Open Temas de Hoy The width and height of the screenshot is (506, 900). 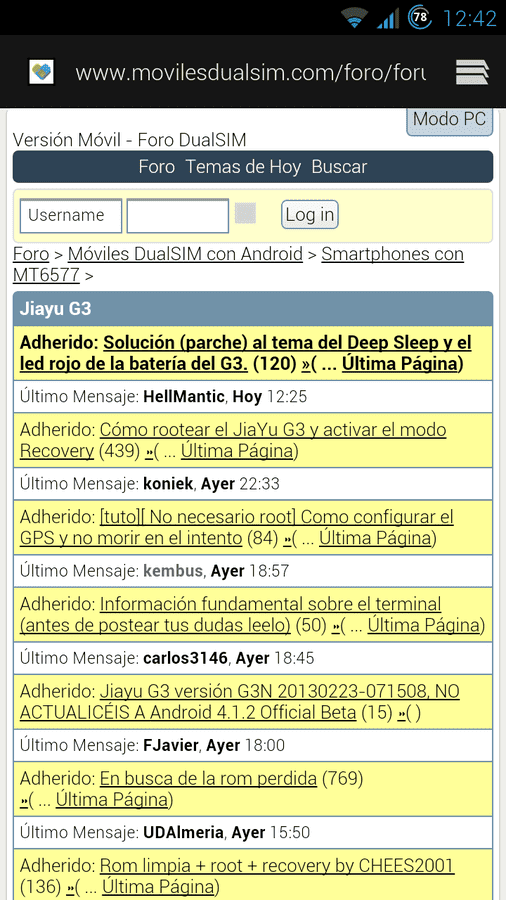point(243,167)
